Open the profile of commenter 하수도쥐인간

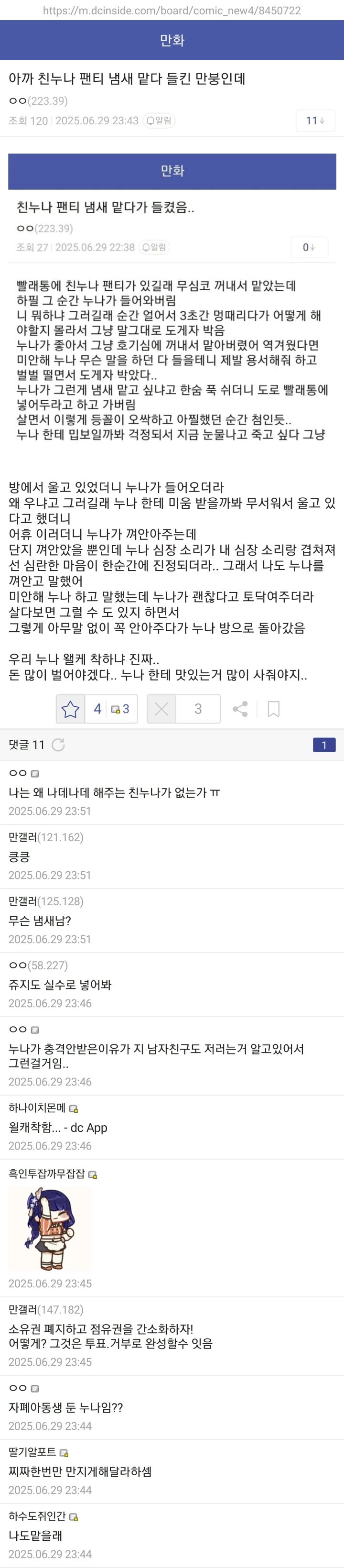37,1516
